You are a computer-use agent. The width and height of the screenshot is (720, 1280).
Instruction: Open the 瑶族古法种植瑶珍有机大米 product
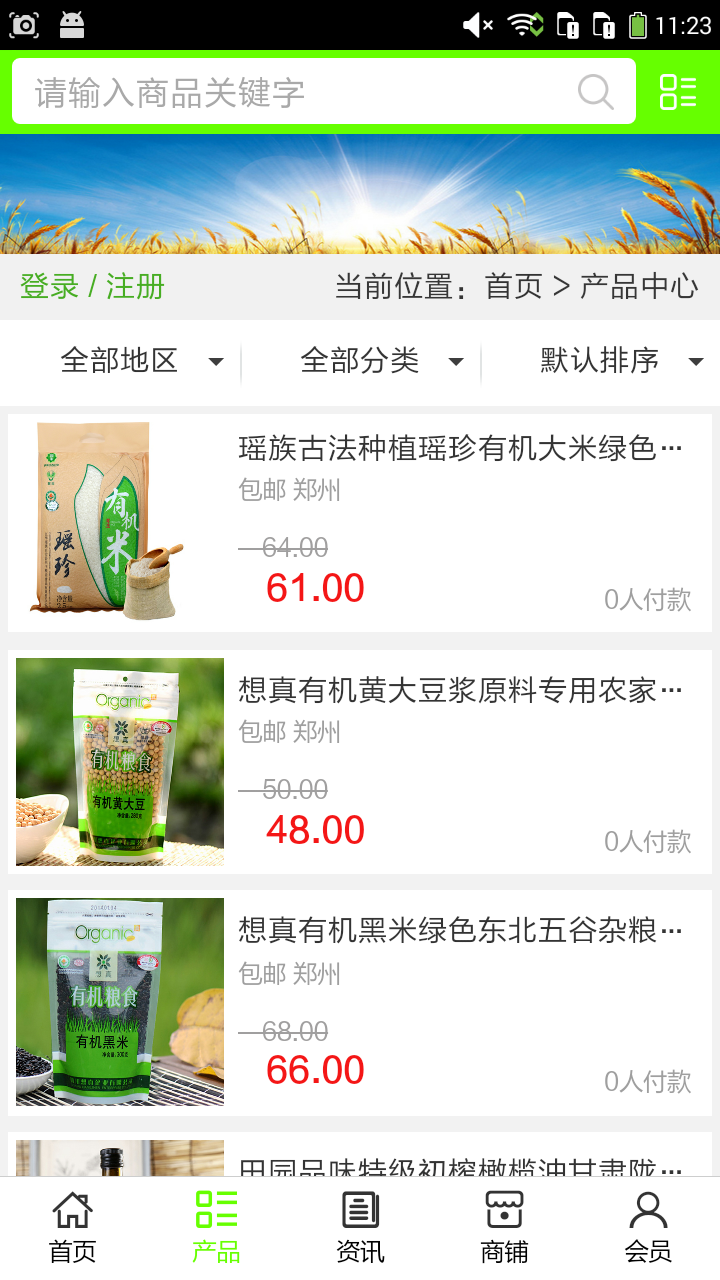[460, 448]
